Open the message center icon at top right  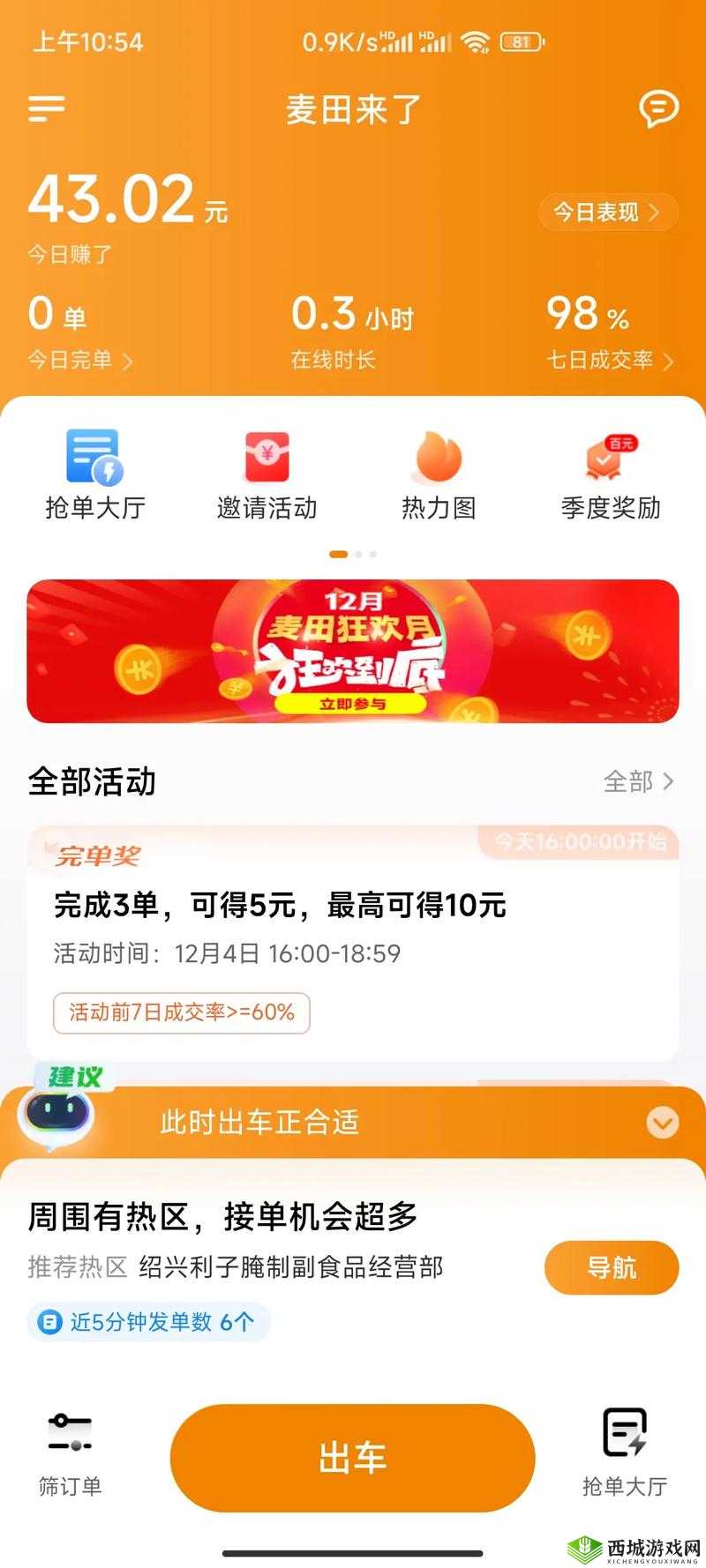point(657,108)
